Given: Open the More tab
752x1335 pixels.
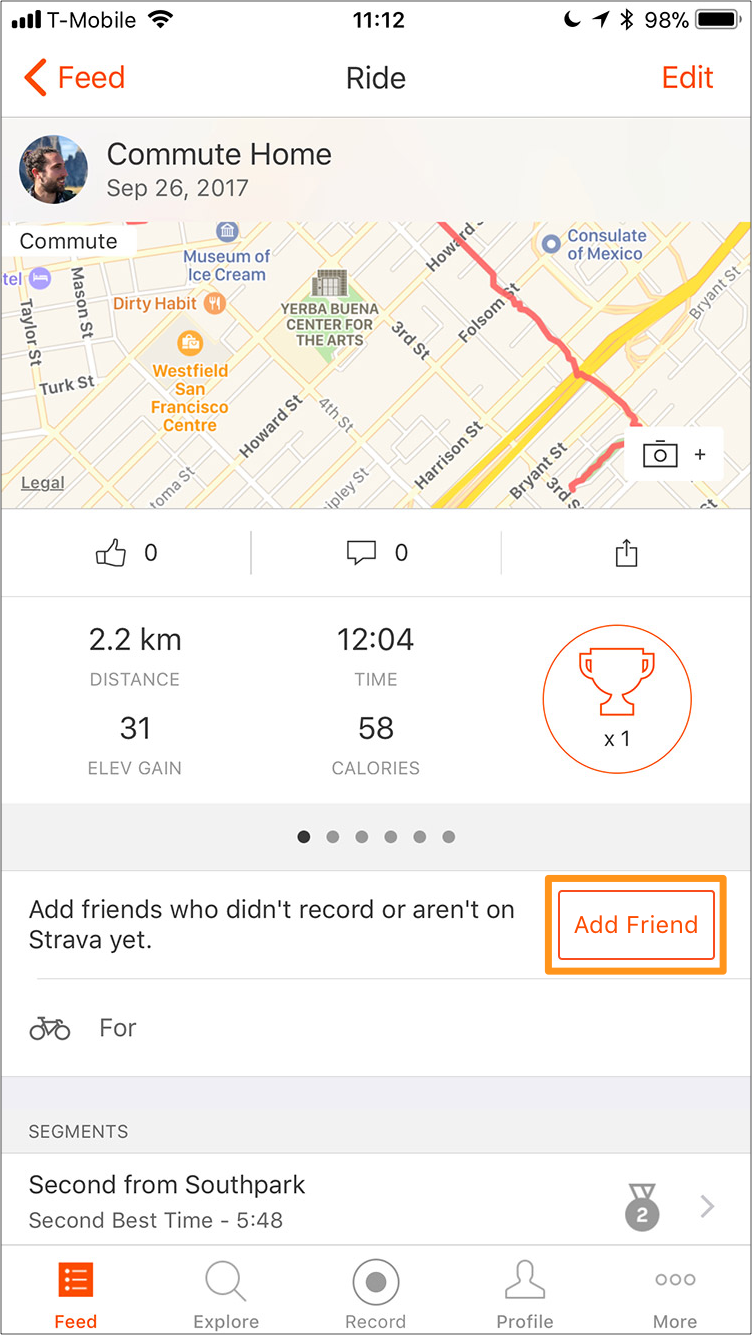Looking at the screenshot, I should click(675, 1294).
